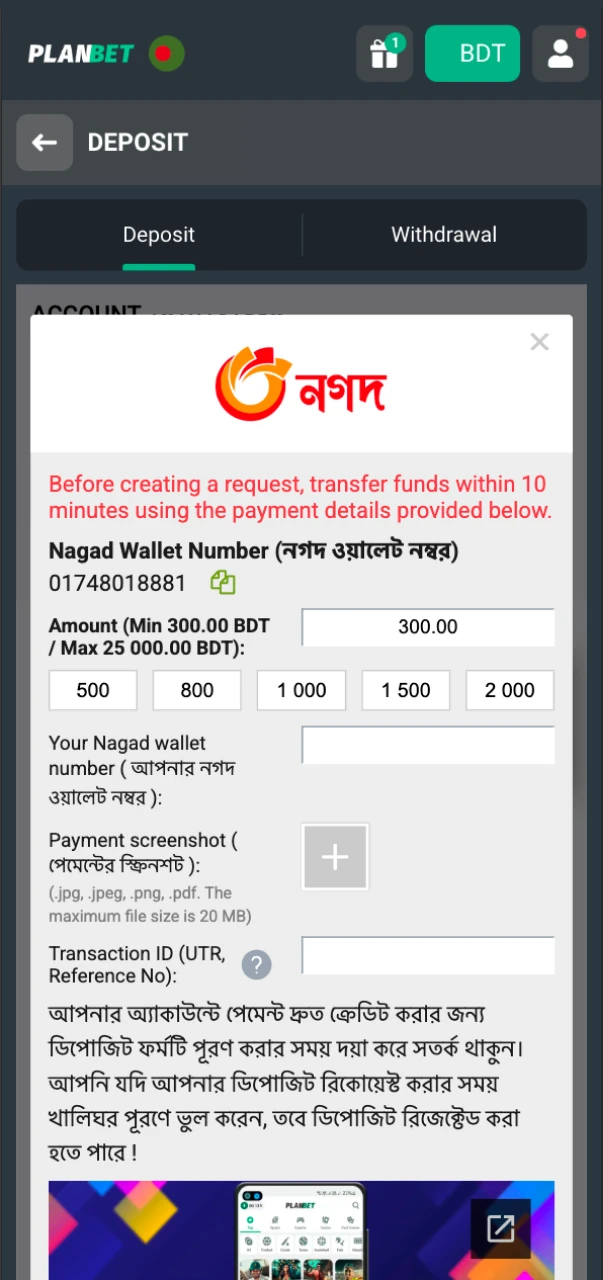Open the user profile icon
Screen dimensions: 603x1280
[560, 53]
